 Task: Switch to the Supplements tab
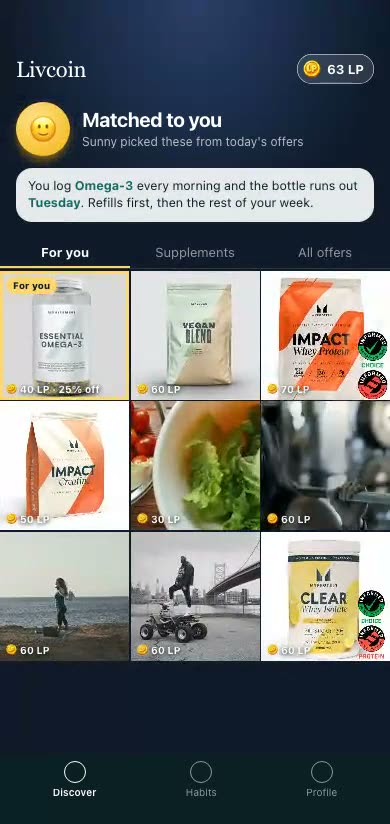pos(195,253)
